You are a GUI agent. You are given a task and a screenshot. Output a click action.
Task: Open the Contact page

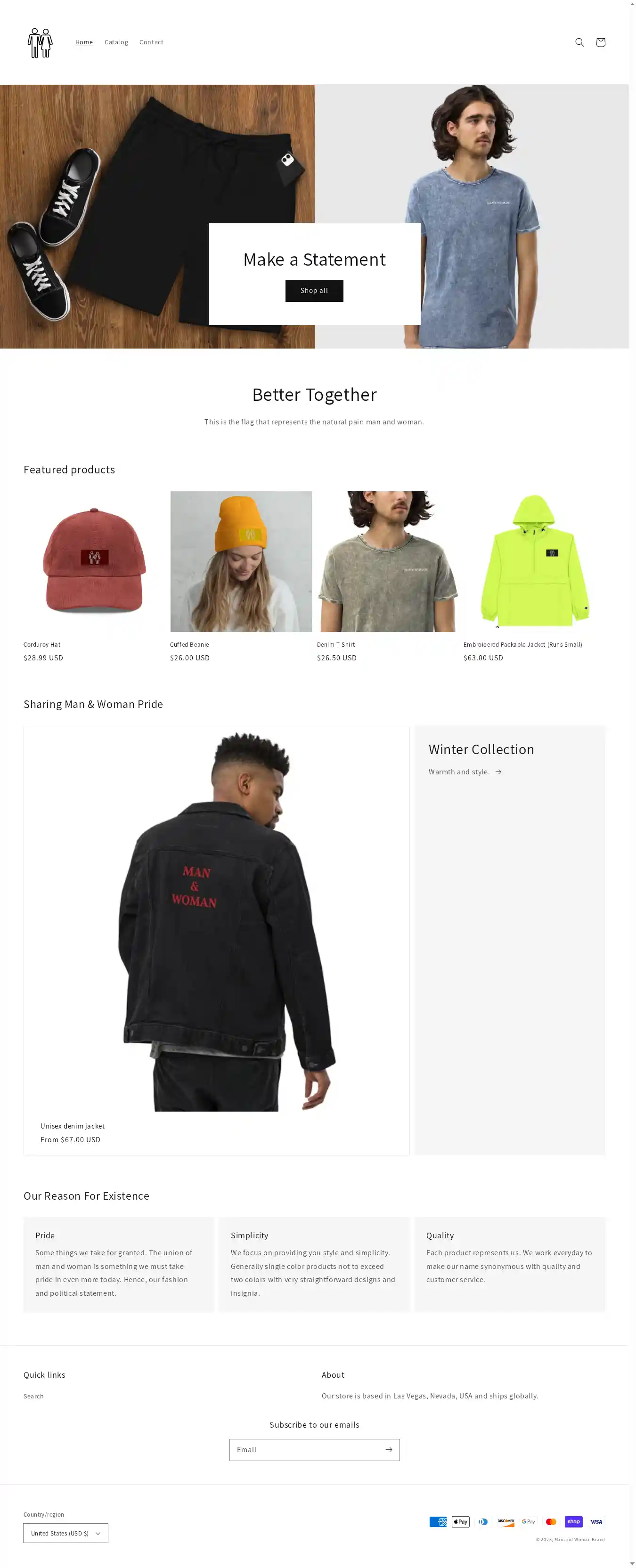coord(151,42)
